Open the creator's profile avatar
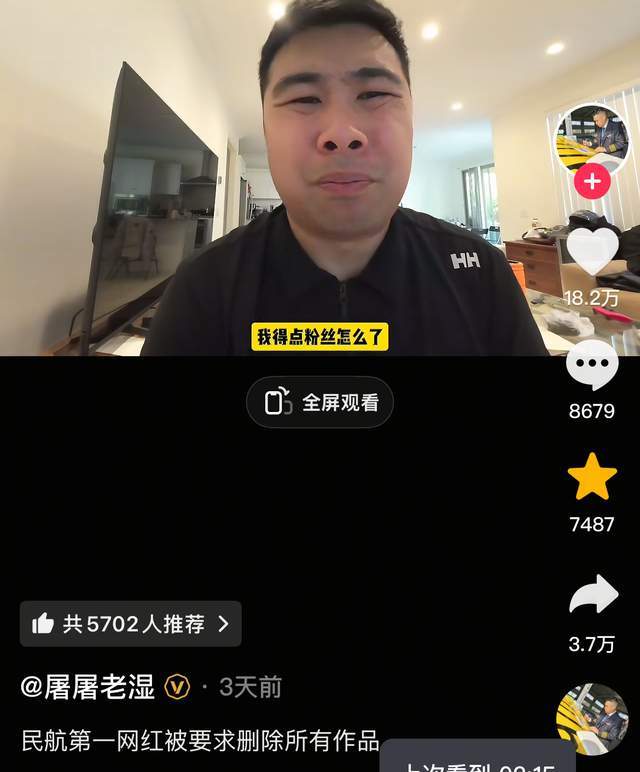Screen dimensions: 640x772 pyautogui.click(x=593, y=137)
